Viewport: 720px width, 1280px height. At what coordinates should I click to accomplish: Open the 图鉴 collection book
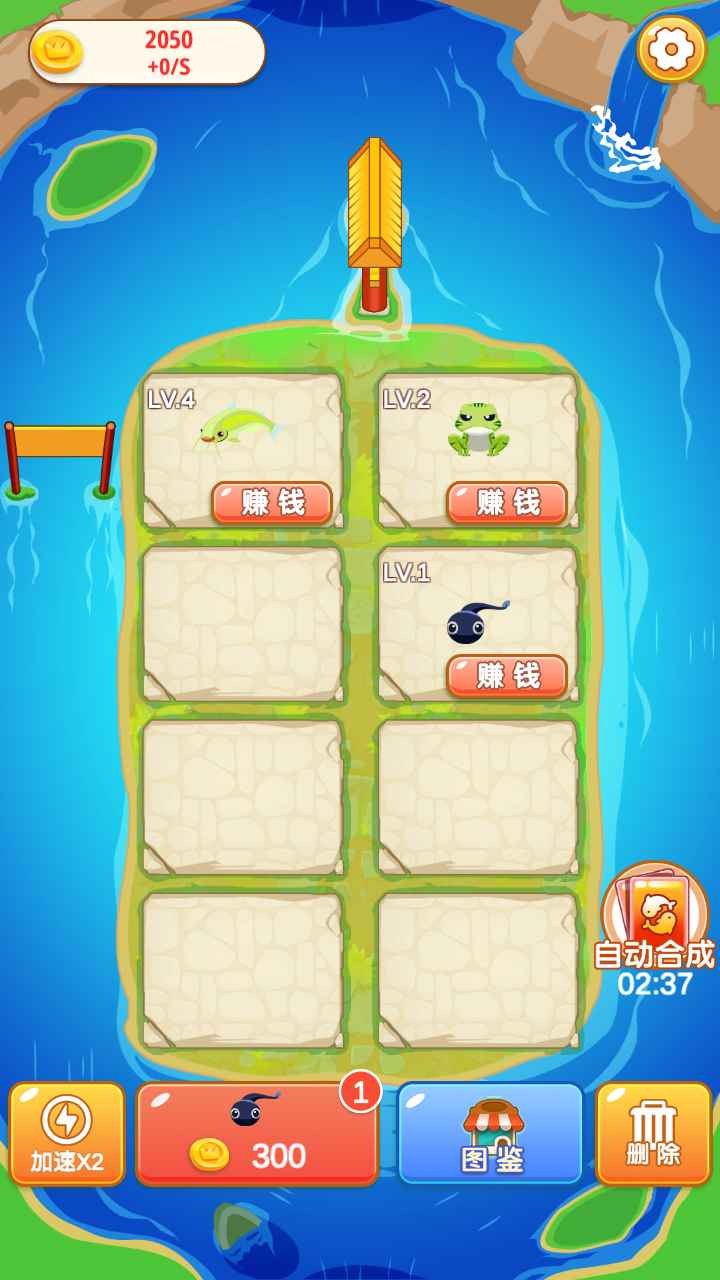(490, 1134)
